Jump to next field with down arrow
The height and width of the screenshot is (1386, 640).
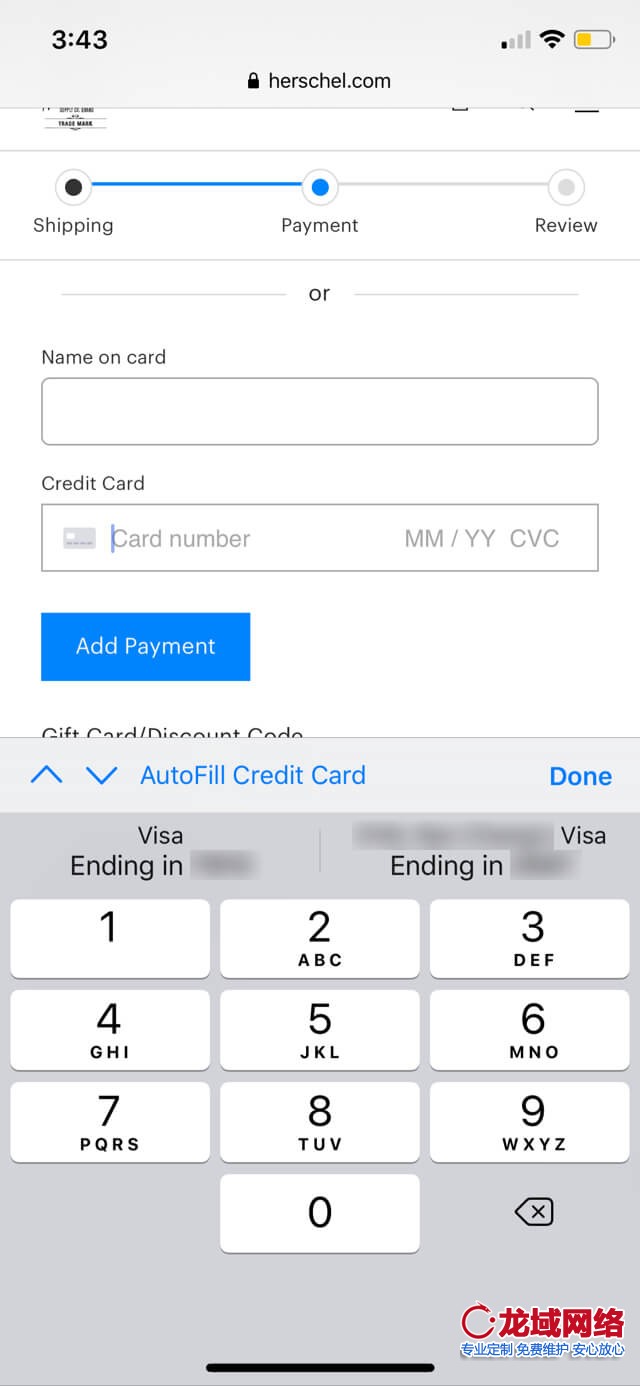[x=101, y=775]
